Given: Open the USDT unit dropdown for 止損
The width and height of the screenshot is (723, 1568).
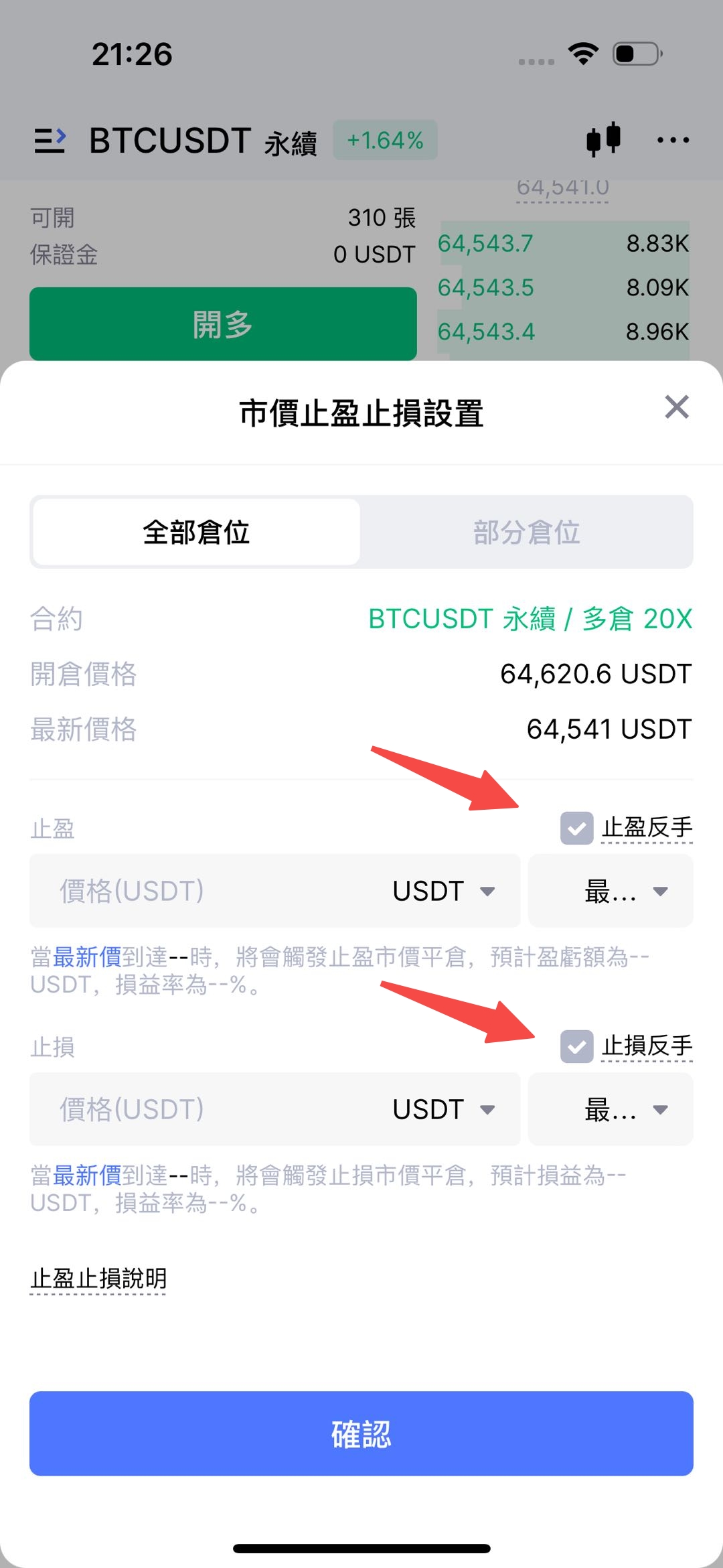Looking at the screenshot, I should click(x=443, y=1109).
